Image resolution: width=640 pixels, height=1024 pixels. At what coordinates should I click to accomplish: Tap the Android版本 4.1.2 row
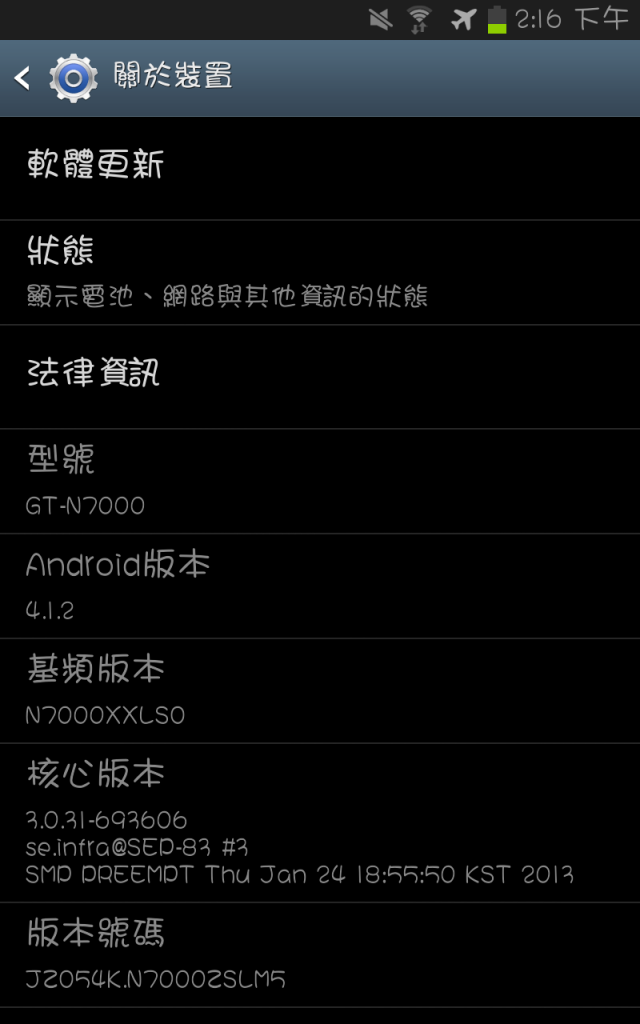[320, 586]
